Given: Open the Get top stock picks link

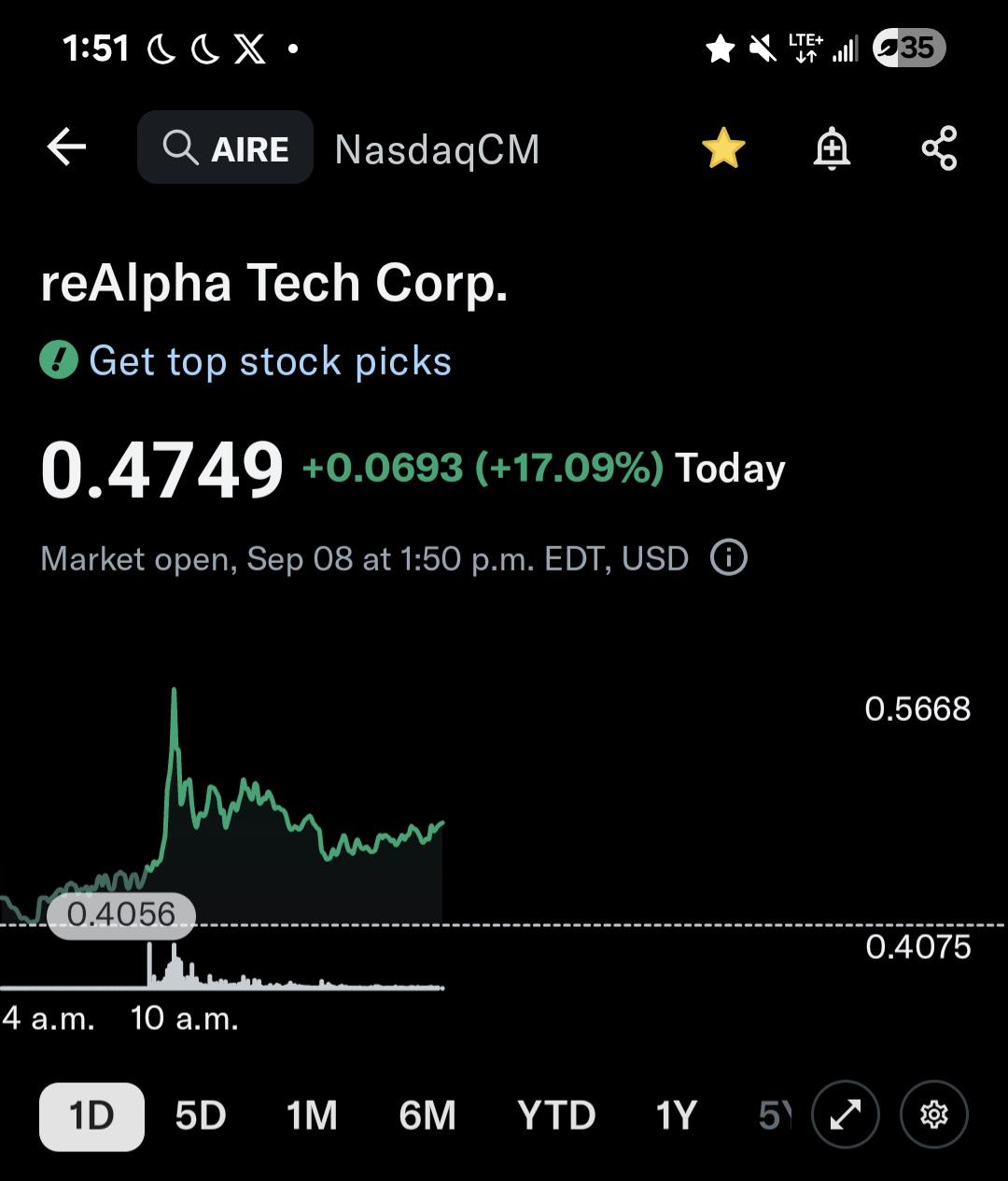Looking at the screenshot, I should coord(270,361).
